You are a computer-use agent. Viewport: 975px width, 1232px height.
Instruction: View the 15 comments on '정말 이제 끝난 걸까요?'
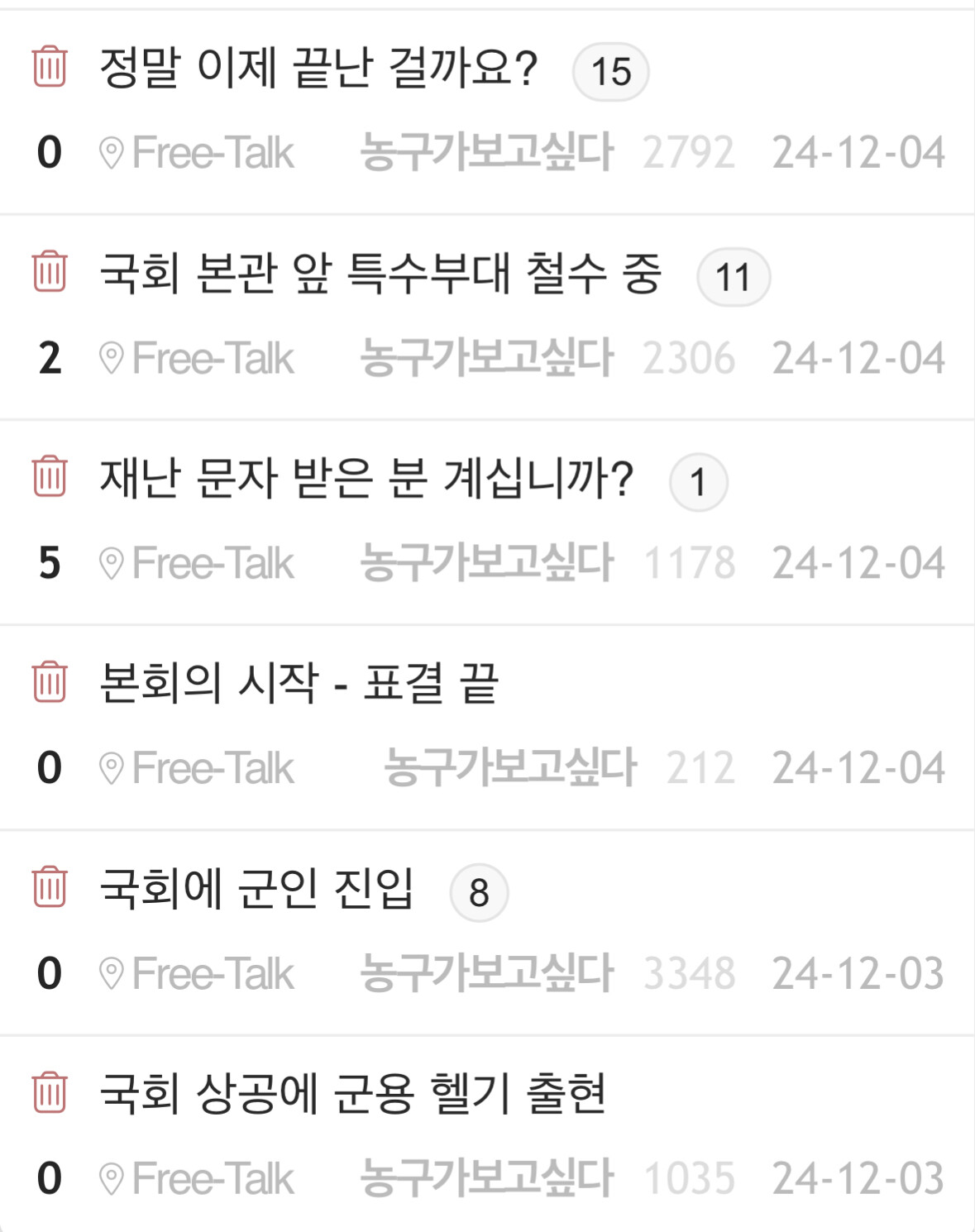[x=611, y=72]
